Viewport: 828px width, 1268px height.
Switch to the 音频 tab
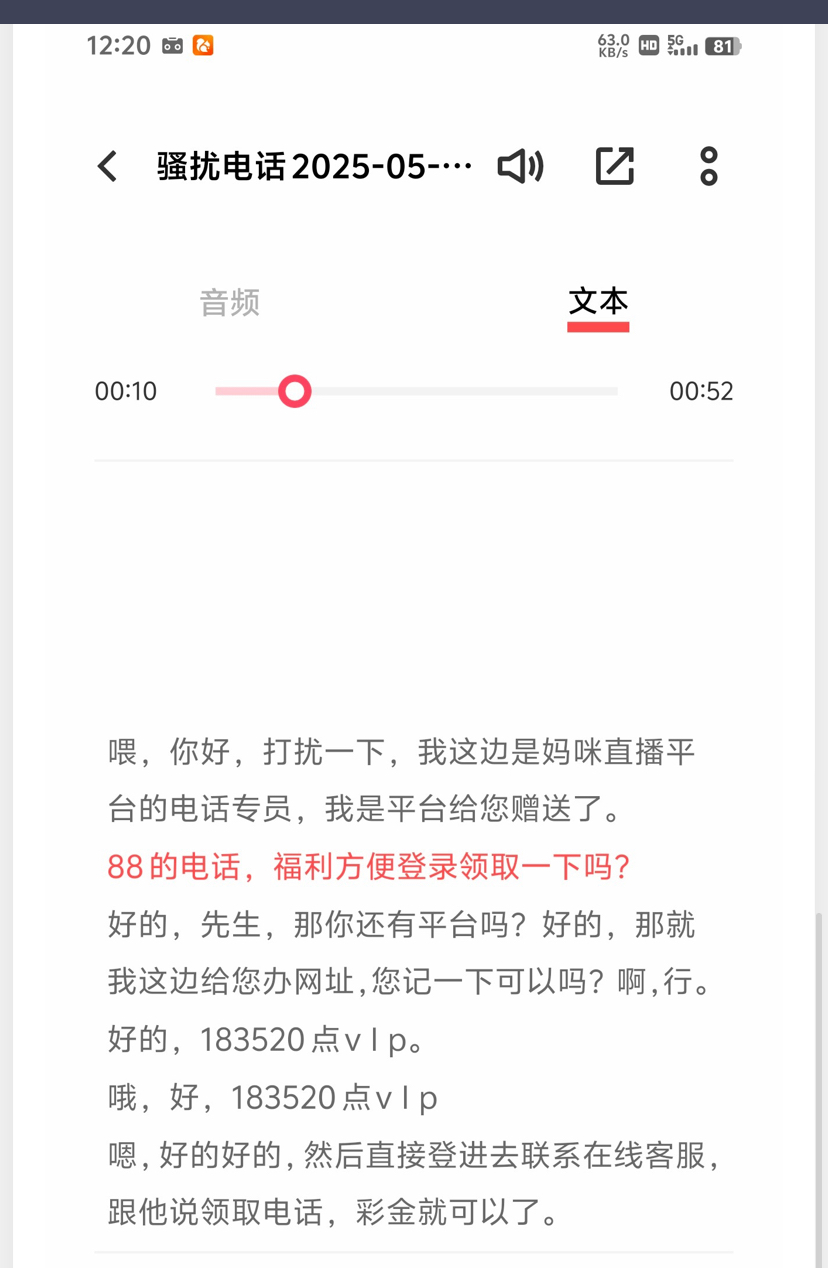pyautogui.click(x=230, y=302)
